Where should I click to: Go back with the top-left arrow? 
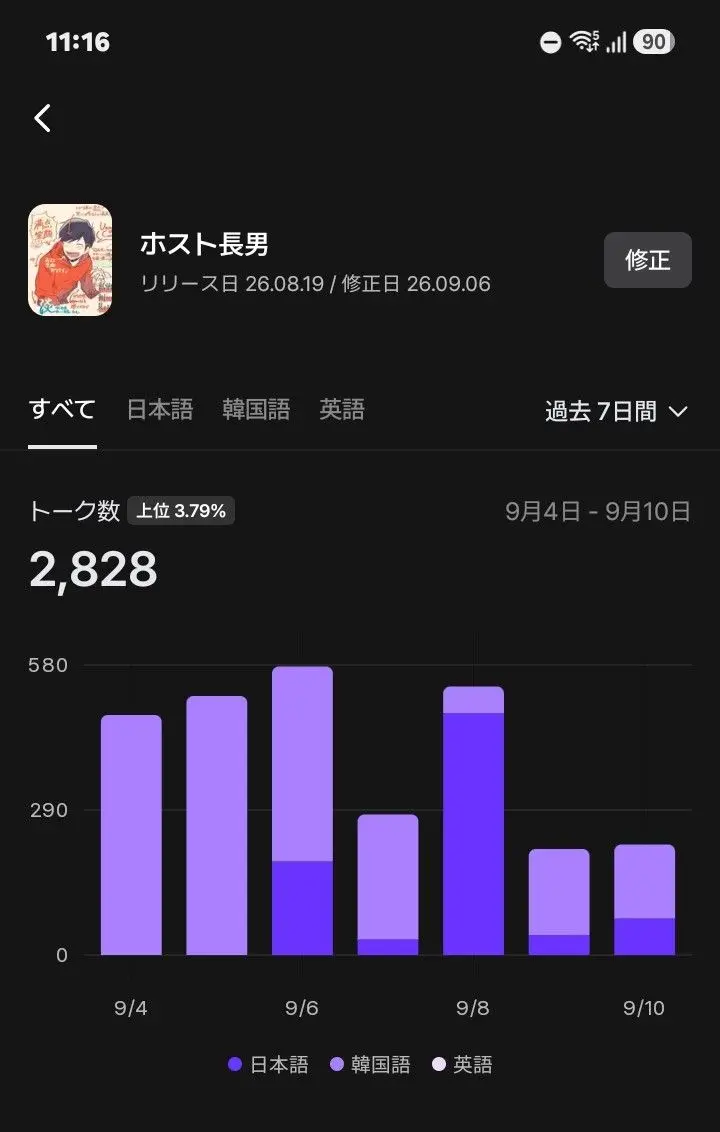tap(43, 118)
